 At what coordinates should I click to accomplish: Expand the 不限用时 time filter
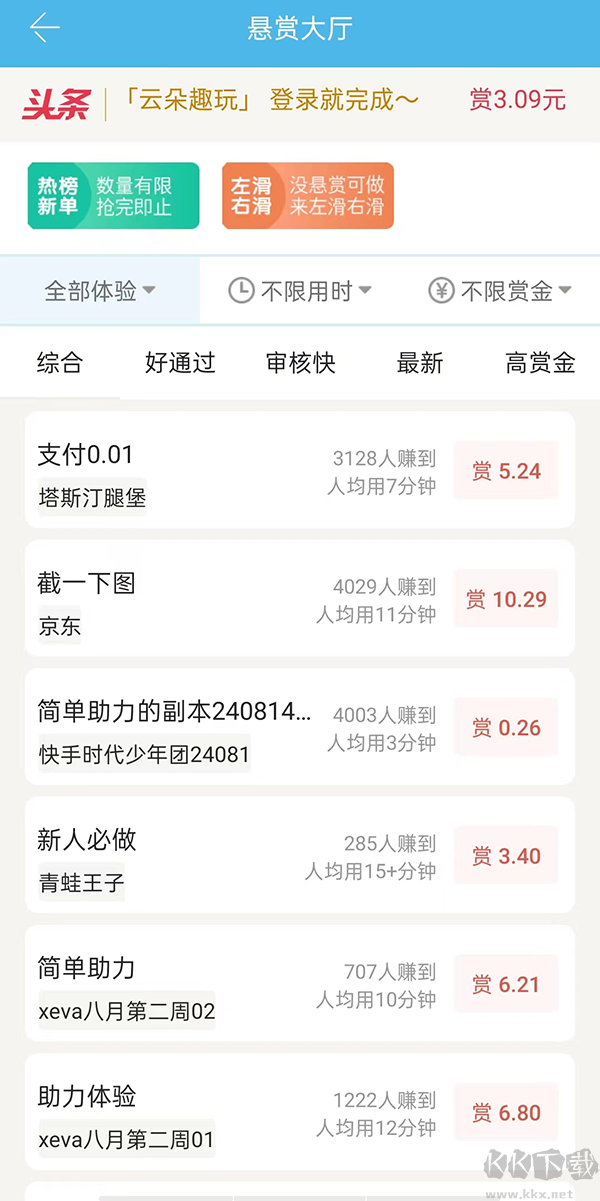300,291
